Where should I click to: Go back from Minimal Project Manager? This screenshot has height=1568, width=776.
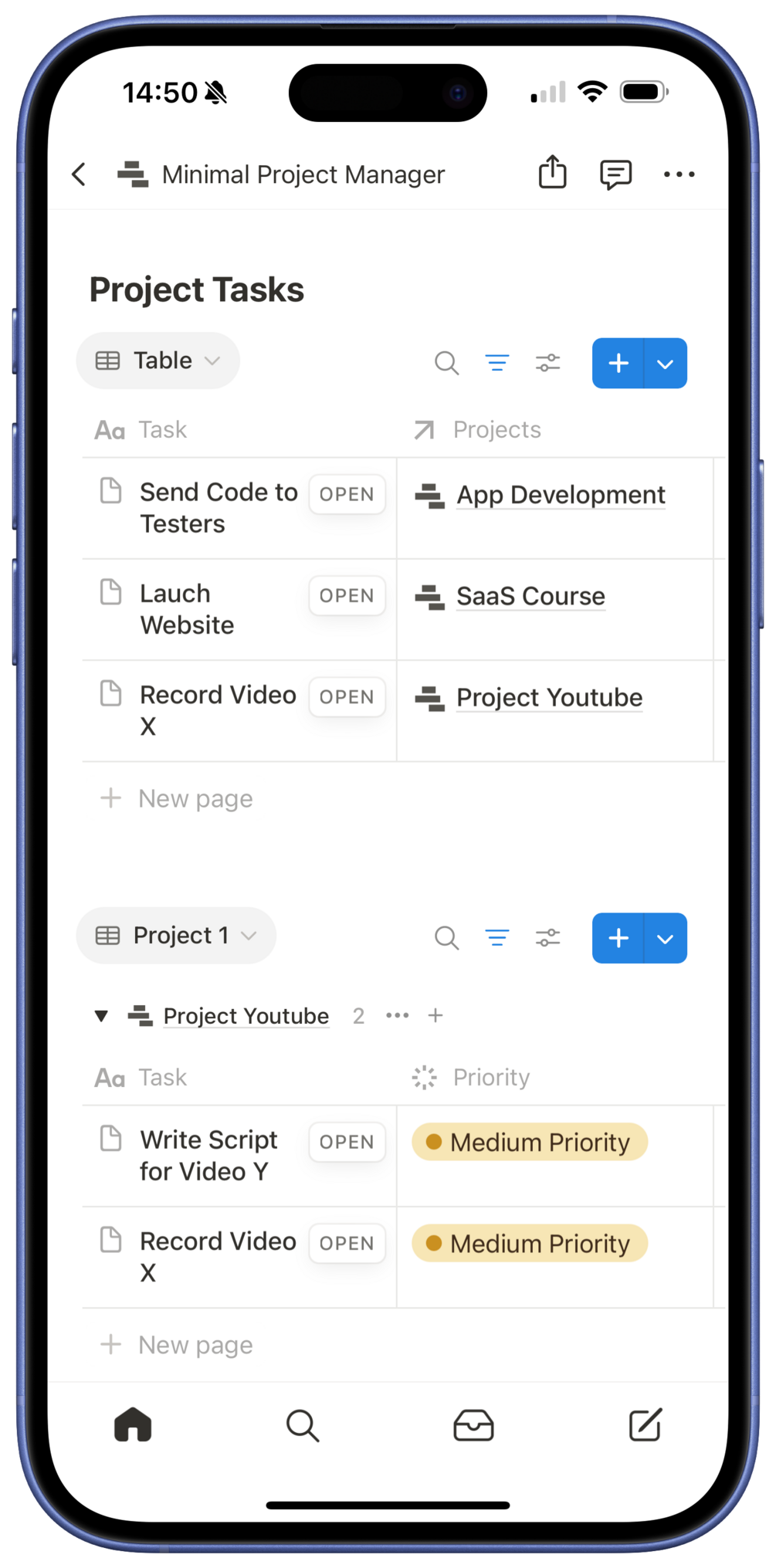click(79, 174)
